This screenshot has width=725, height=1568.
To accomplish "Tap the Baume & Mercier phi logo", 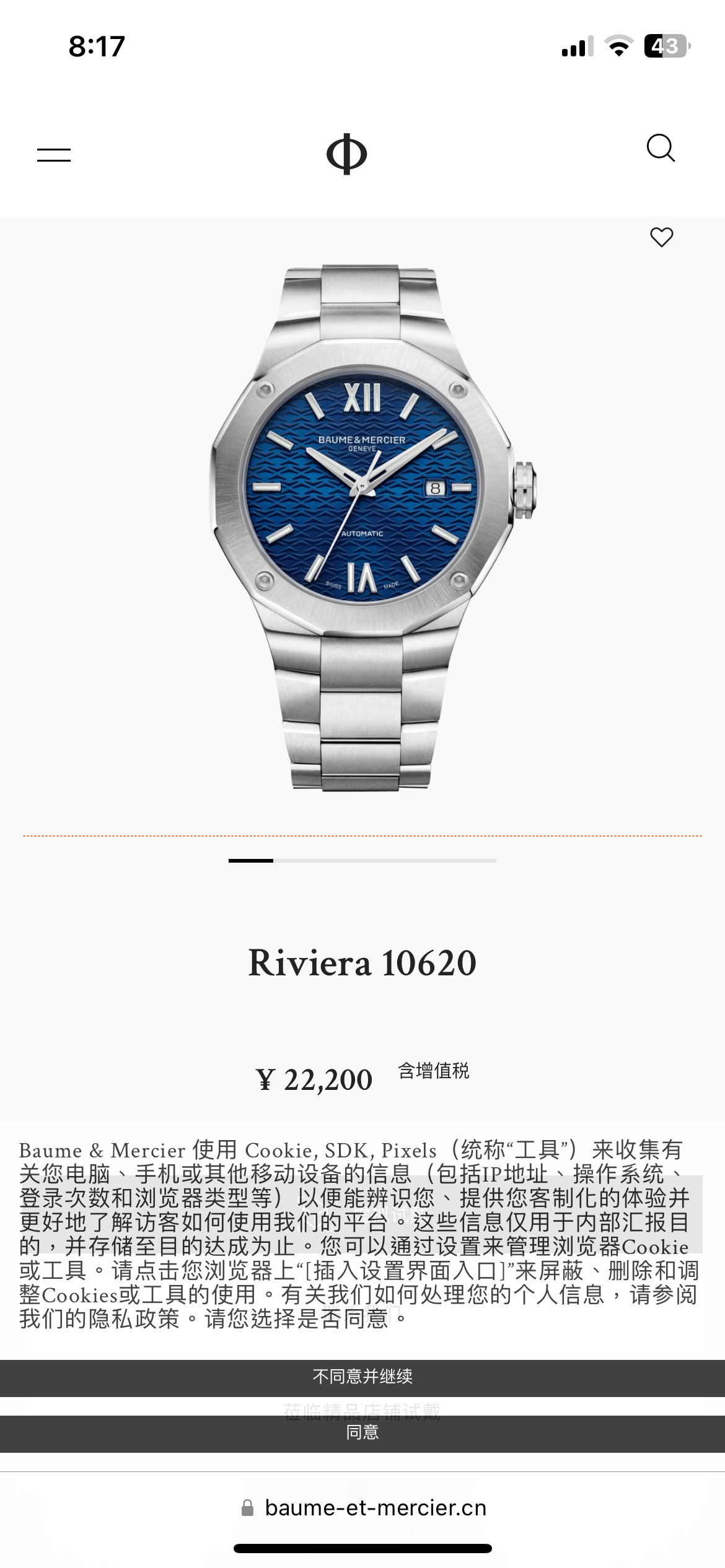I will coord(346,154).
